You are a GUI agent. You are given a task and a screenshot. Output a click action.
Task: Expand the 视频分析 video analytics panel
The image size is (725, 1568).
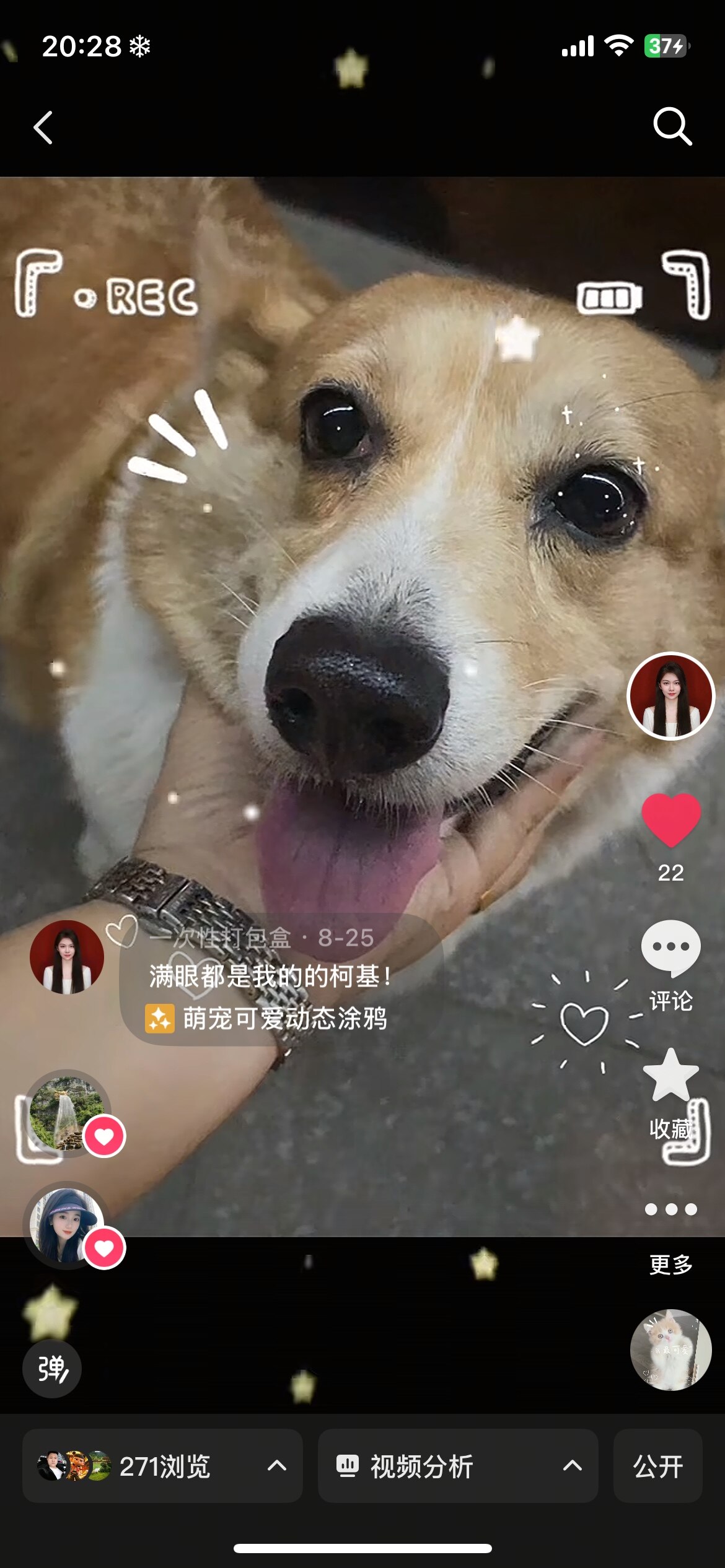pyautogui.click(x=457, y=1466)
